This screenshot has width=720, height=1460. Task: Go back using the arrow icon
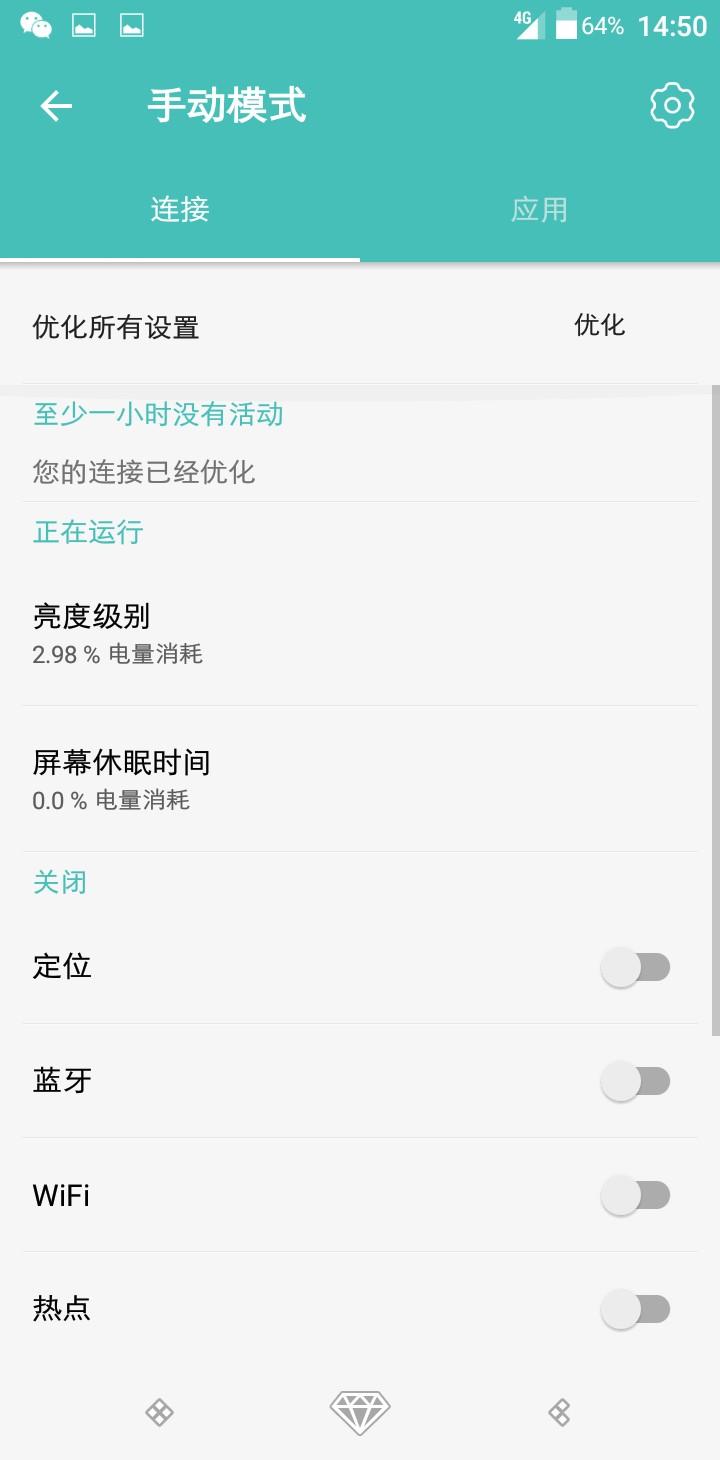57,106
